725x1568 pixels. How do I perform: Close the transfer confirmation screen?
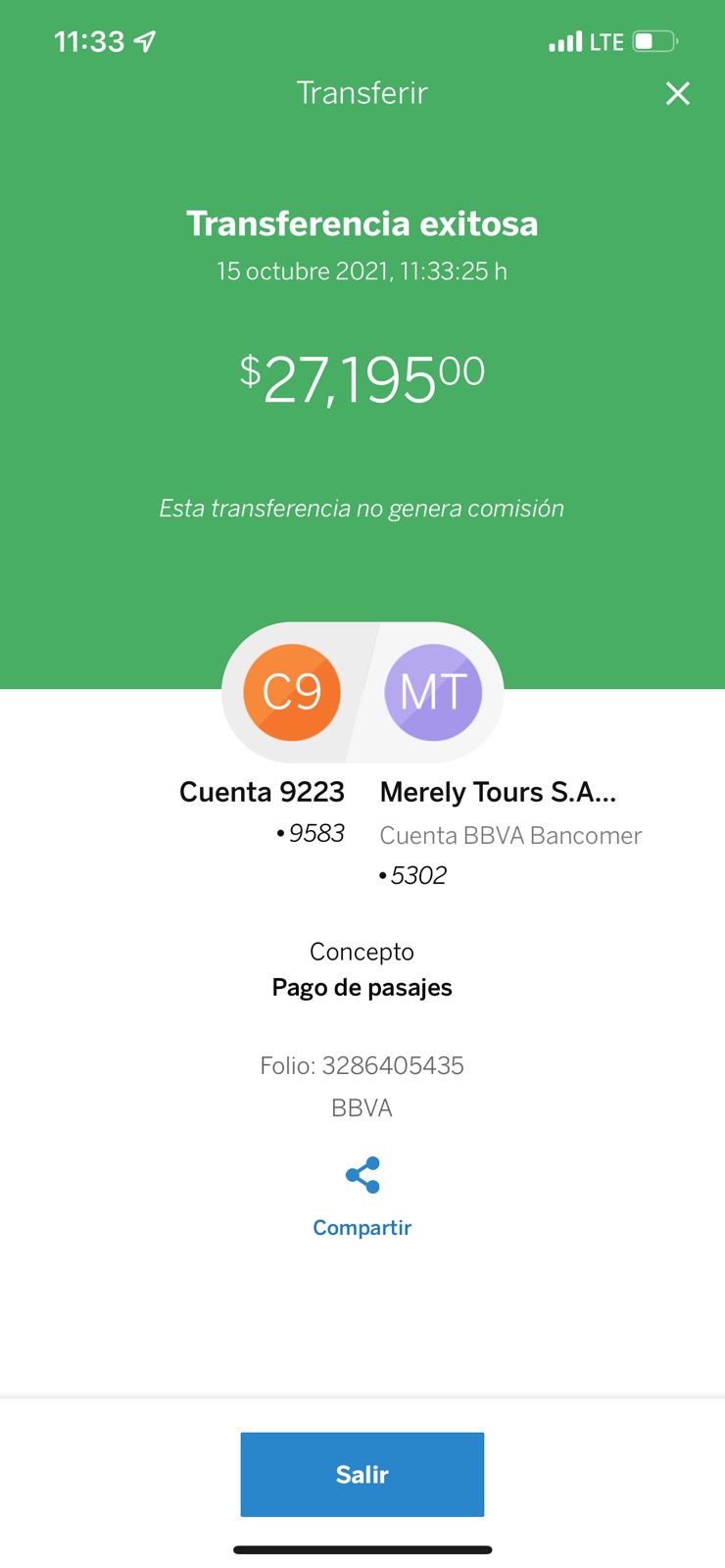pos(678,93)
